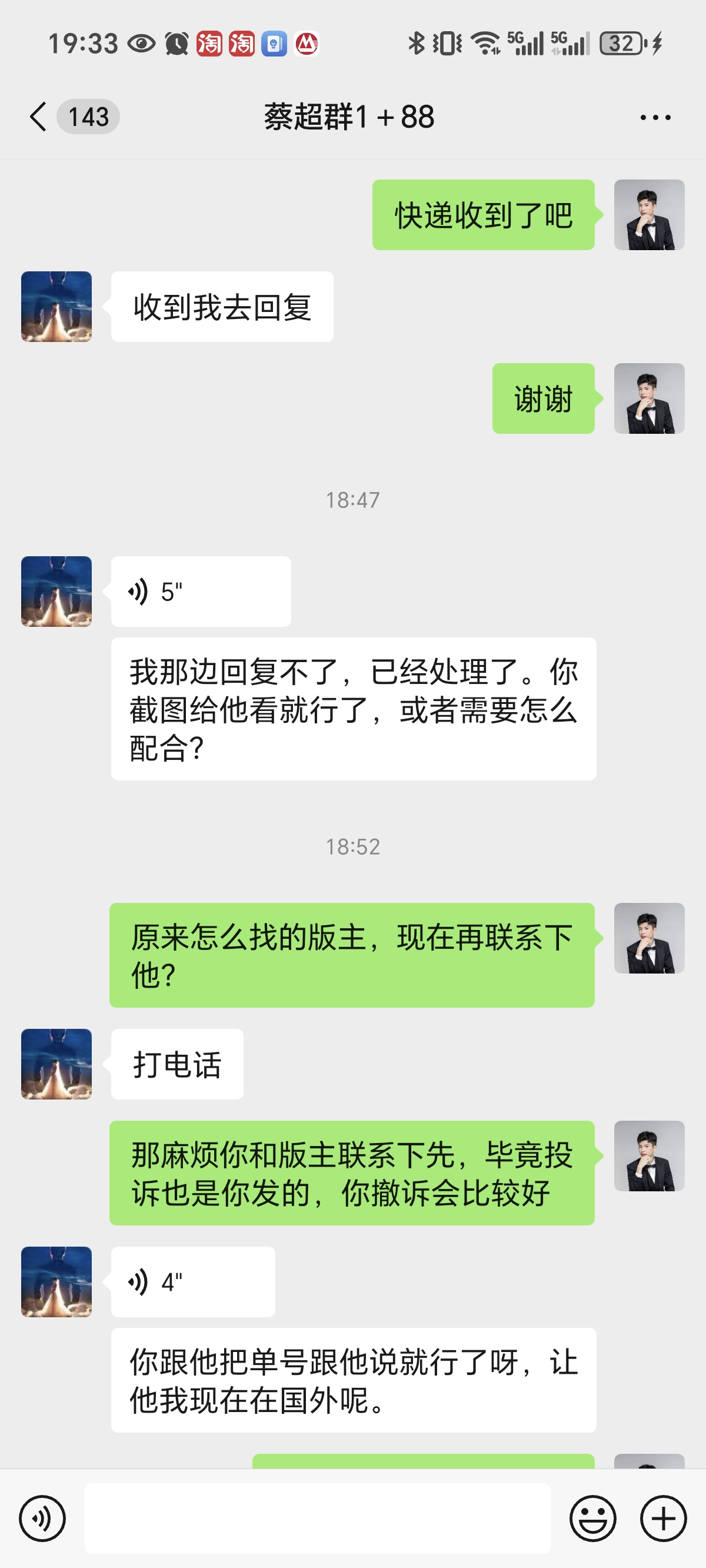706x1568 pixels.
Task: Open own avatar beside "快递收到了吧"
Action: point(650,214)
